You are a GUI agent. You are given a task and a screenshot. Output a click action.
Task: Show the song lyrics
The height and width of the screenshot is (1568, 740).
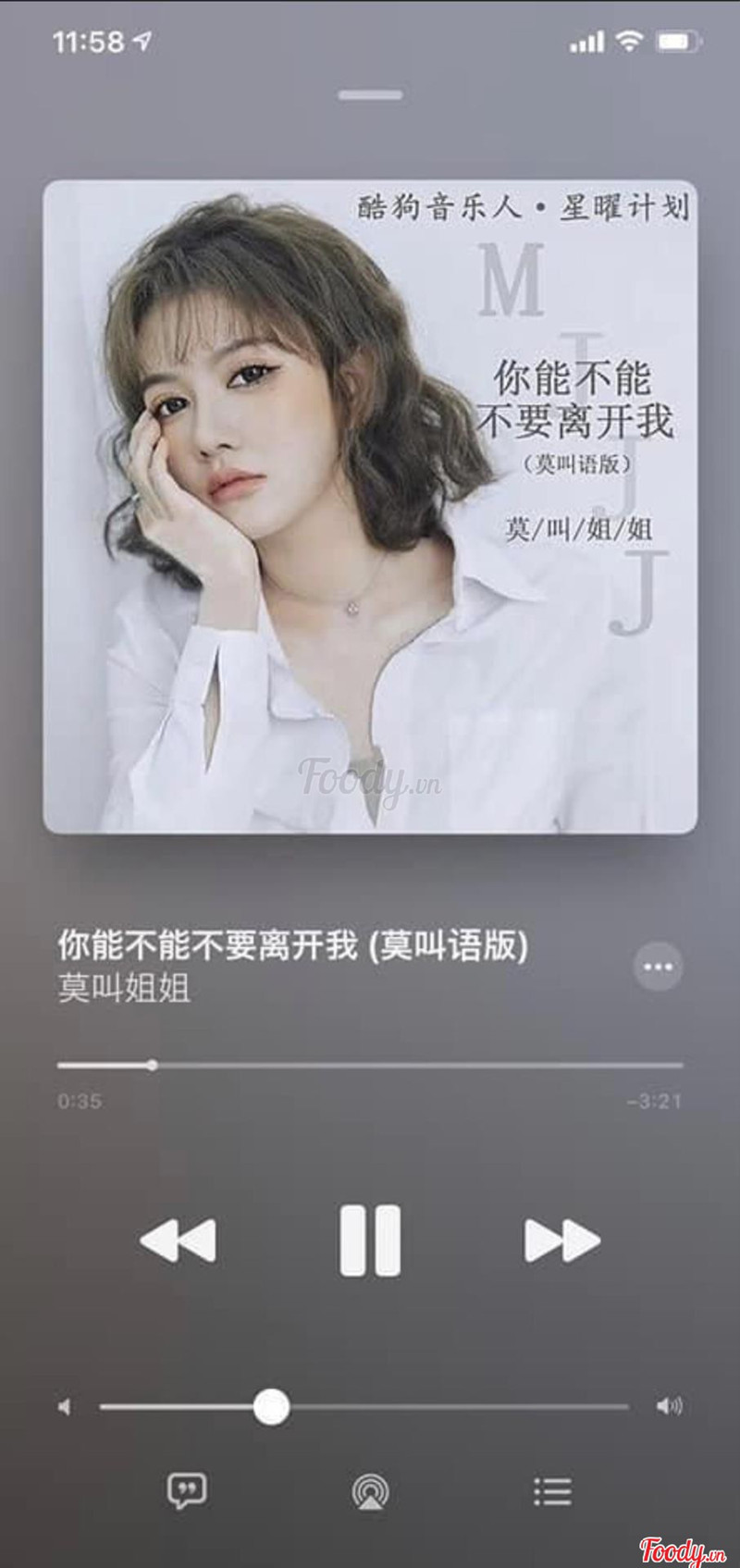[187, 1490]
